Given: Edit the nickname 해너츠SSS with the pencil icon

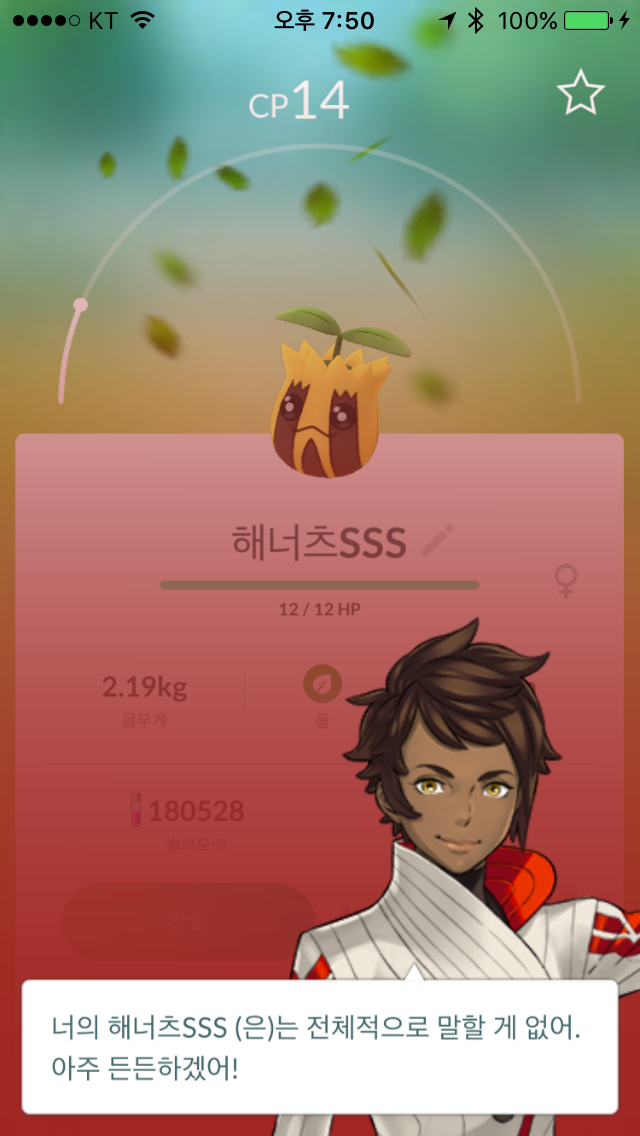Looking at the screenshot, I should pyautogui.click(x=438, y=541).
